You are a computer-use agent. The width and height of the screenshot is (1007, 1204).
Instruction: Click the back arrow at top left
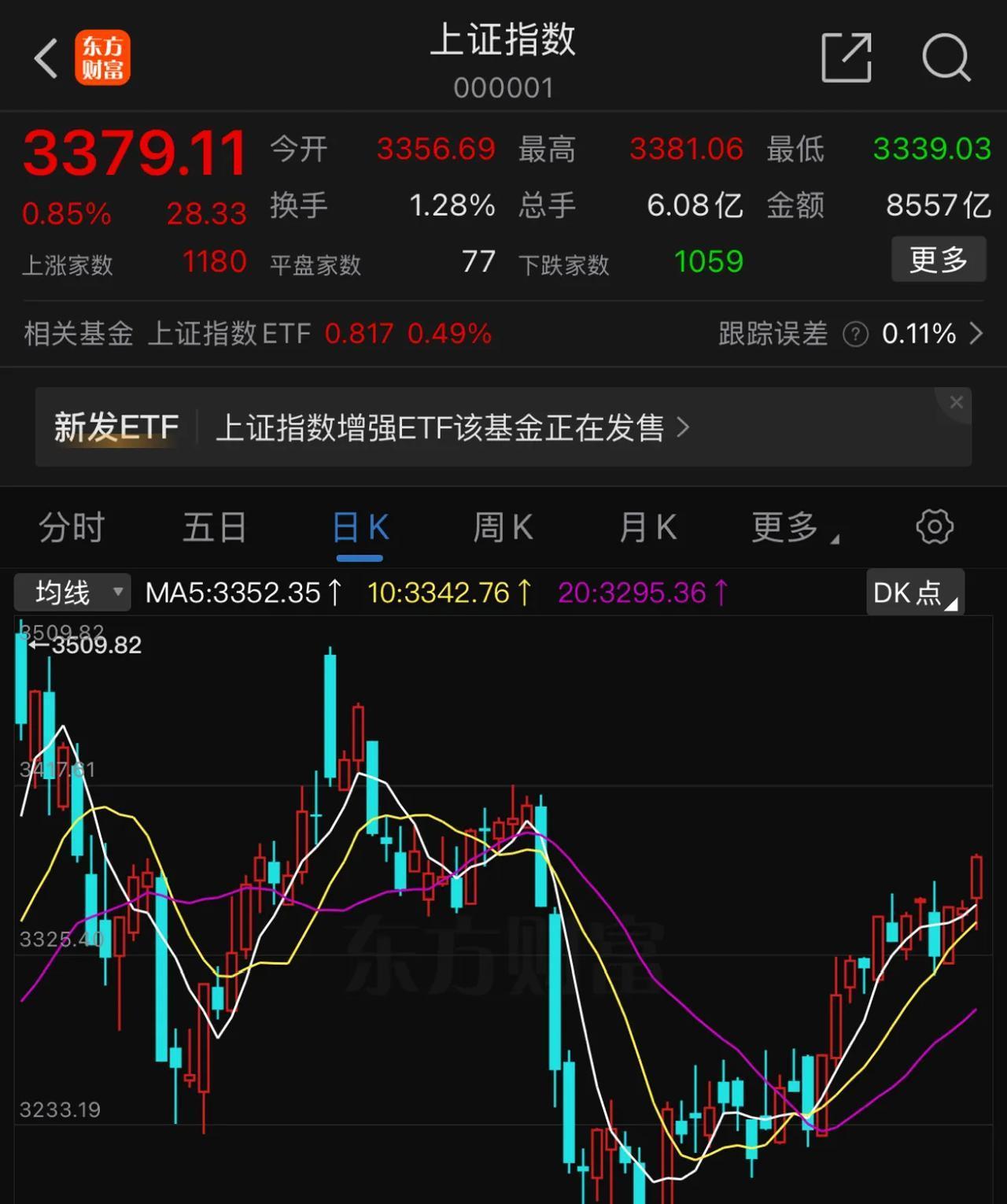45,57
